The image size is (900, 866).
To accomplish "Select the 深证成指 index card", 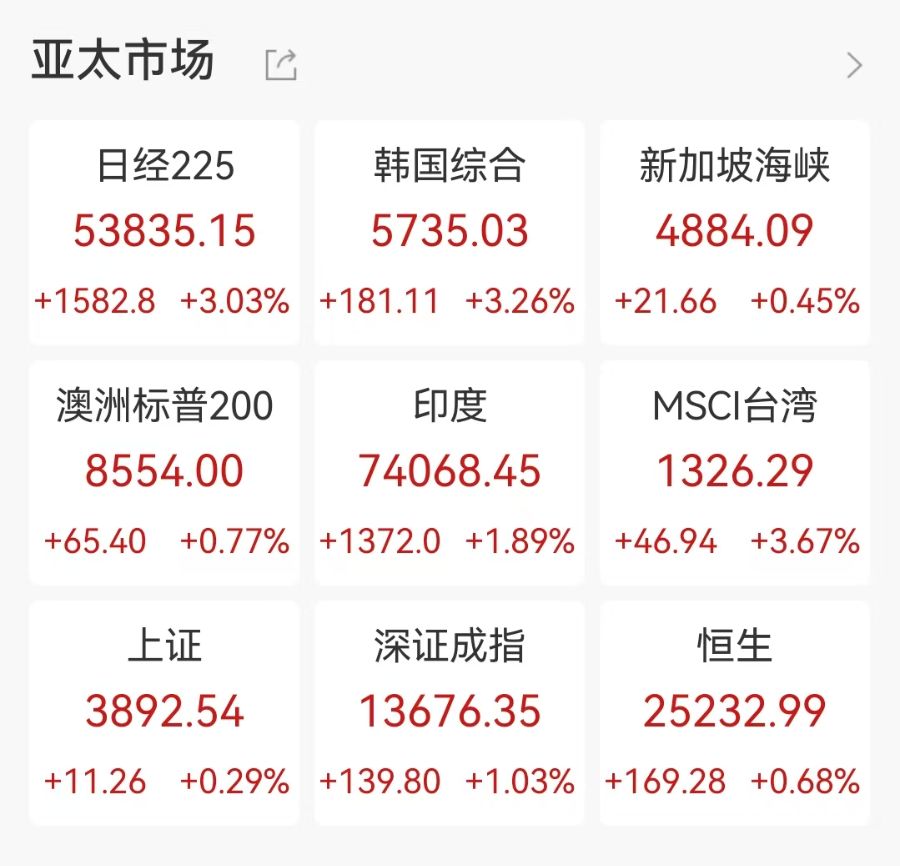I will click(x=449, y=712).
